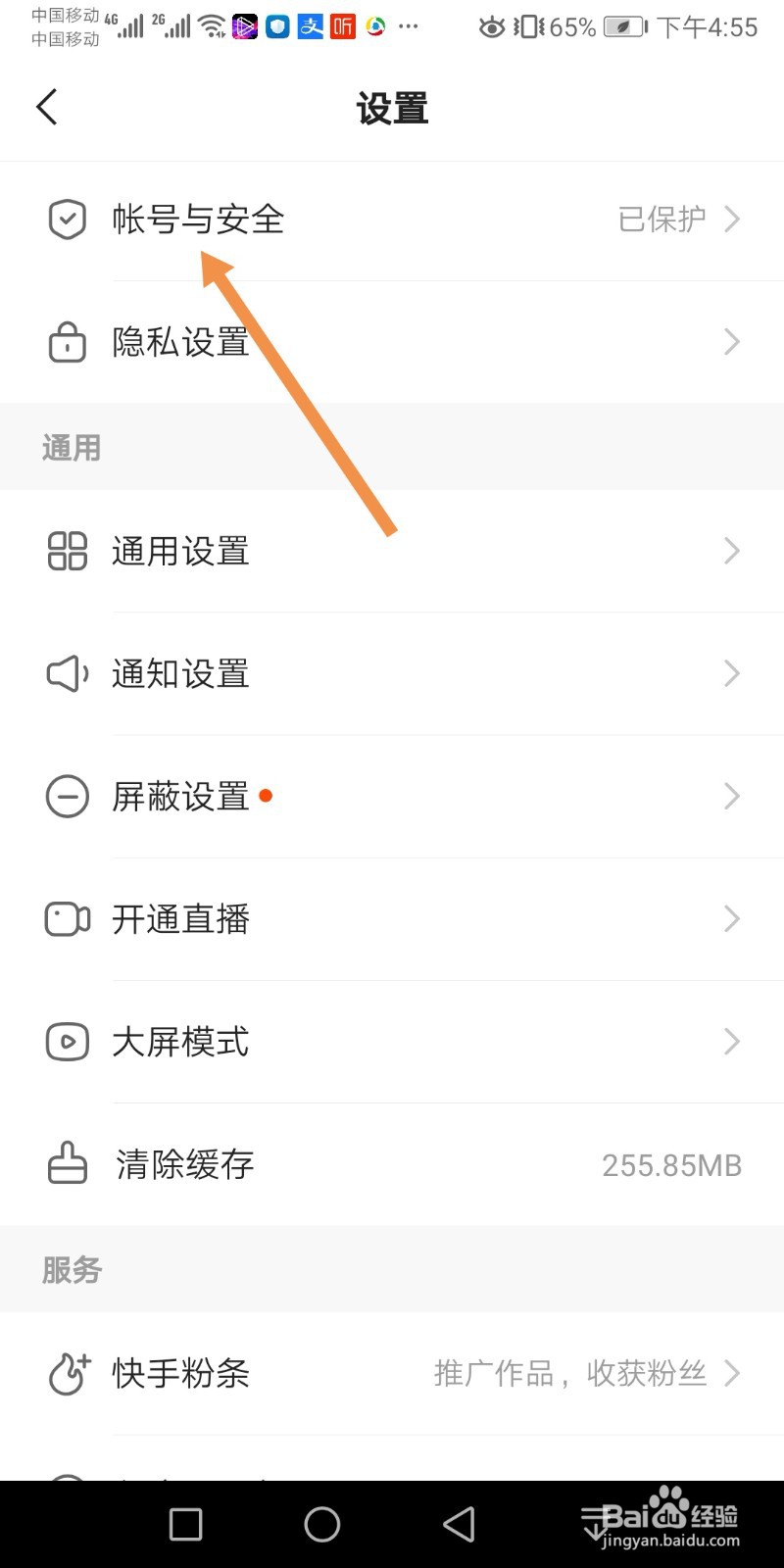Click the 通知设置 speaker icon
784x1568 pixels.
tap(66, 673)
